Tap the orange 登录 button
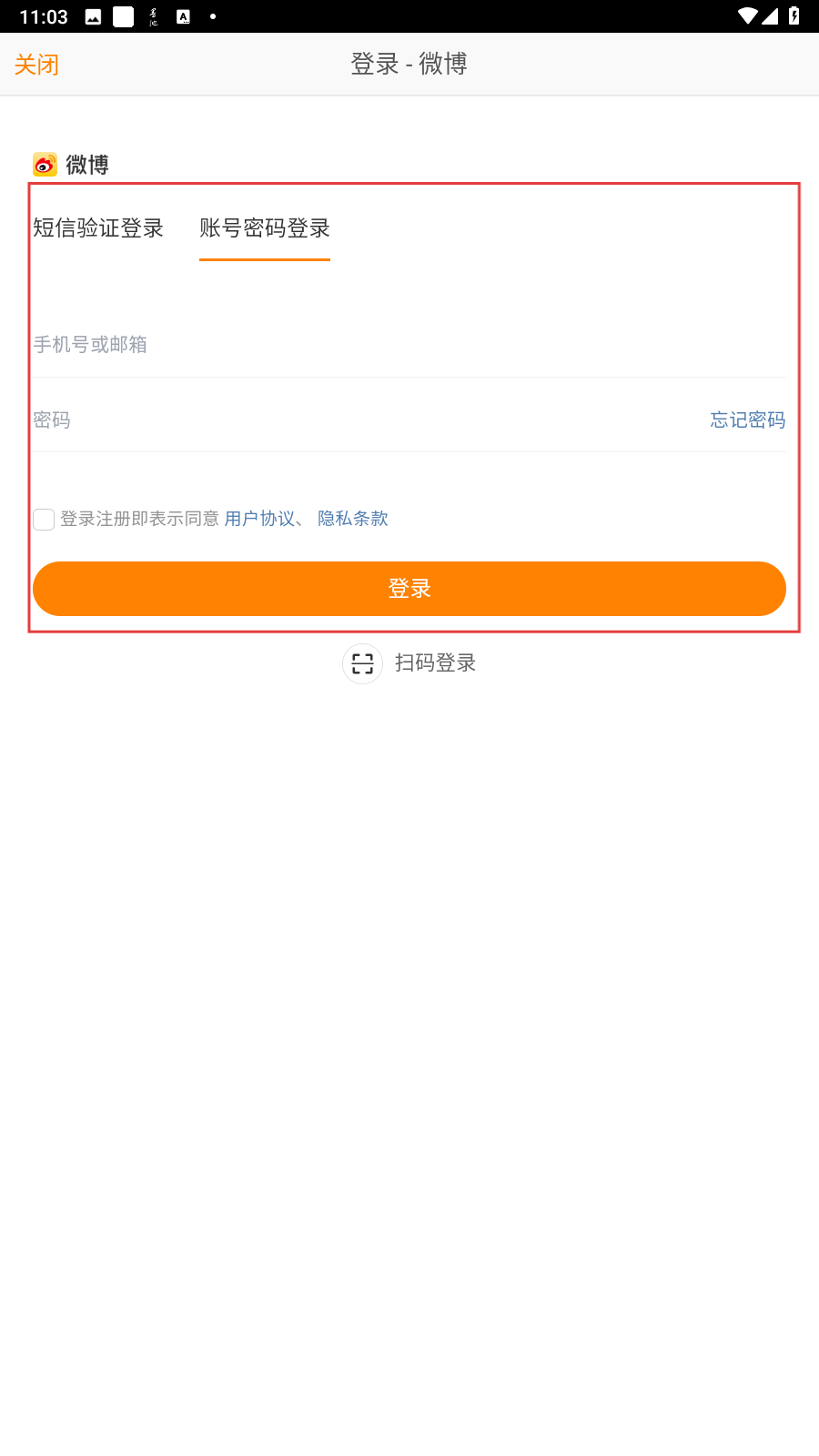 pyautogui.click(x=409, y=589)
